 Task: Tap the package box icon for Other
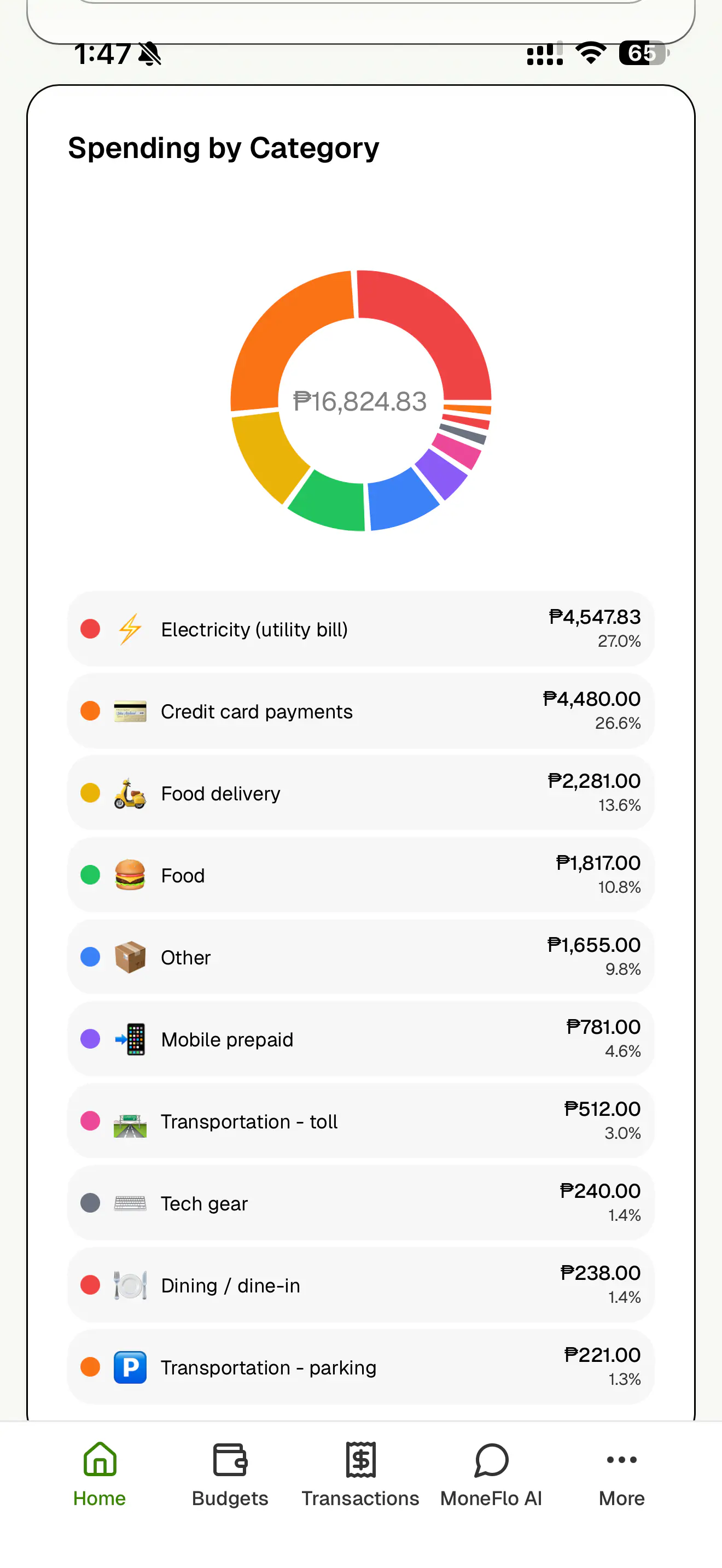130,956
